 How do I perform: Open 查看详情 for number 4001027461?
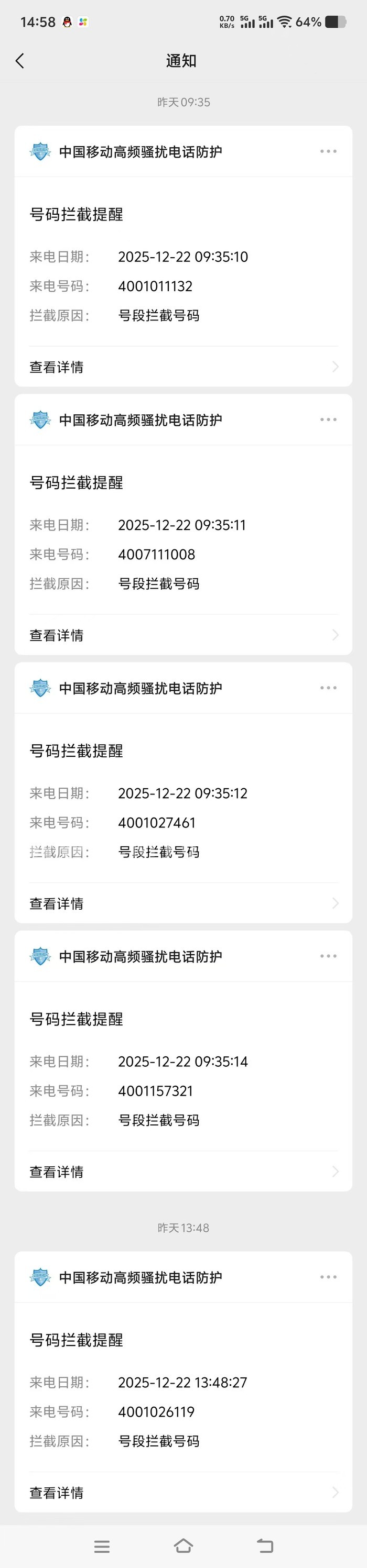coord(183,903)
